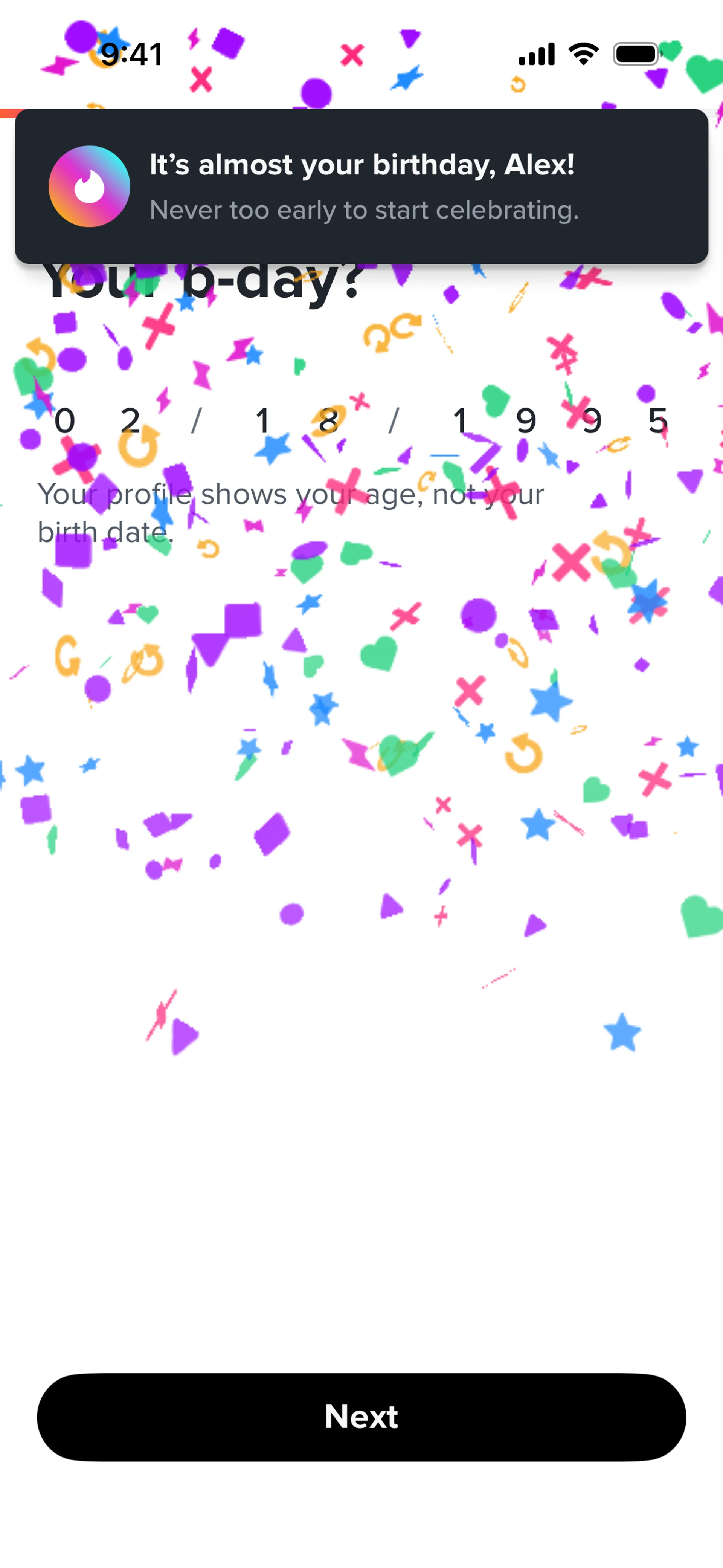Viewport: 723px width, 1568px height.
Task: Edit the birth date field
Action: tap(361, 421)
